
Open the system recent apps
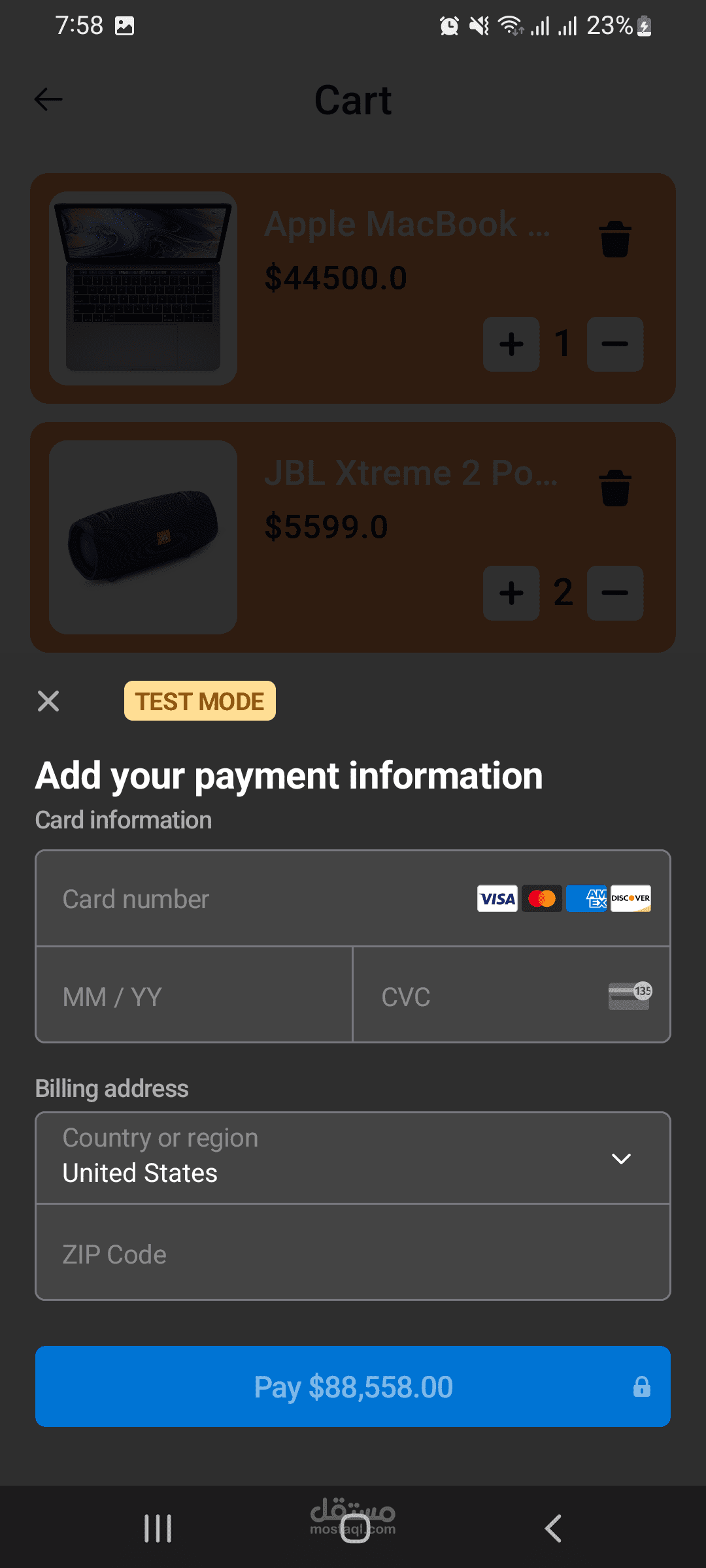tap(158, 1528)
